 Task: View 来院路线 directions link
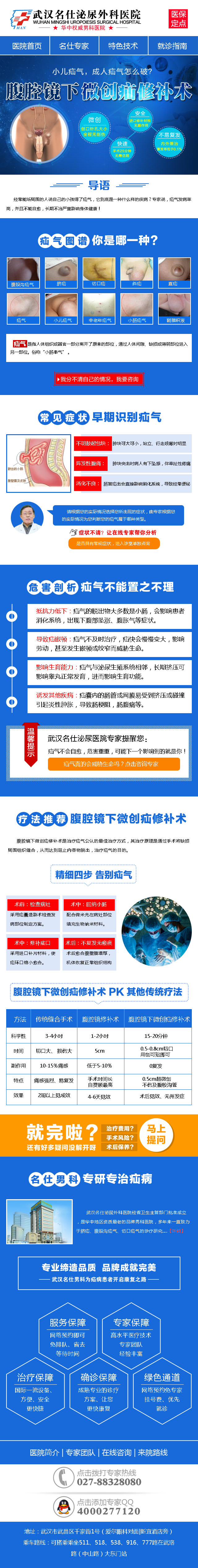click(153, 1452)
